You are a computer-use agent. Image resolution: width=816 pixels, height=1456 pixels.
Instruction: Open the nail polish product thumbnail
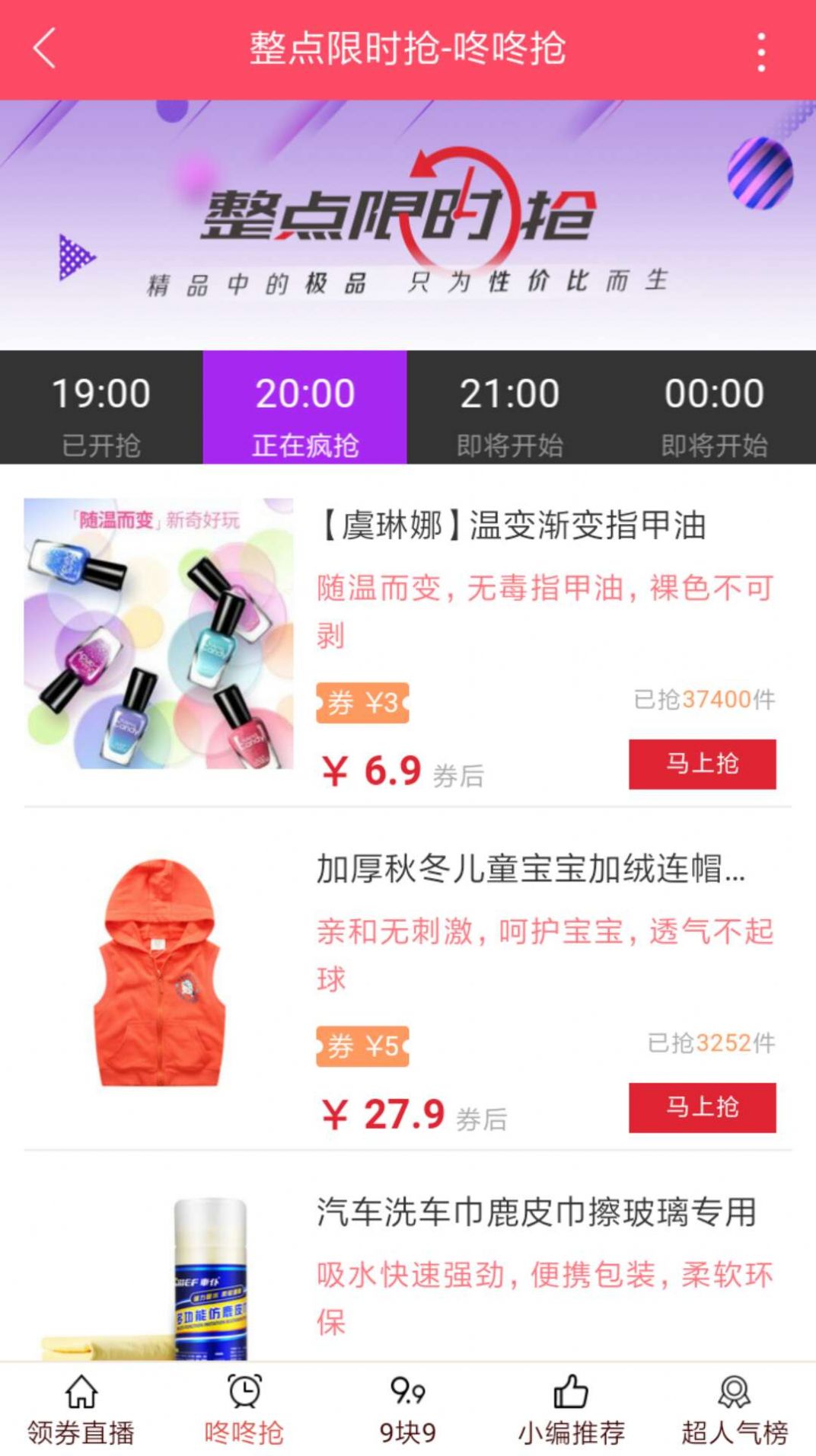(158, 640)
